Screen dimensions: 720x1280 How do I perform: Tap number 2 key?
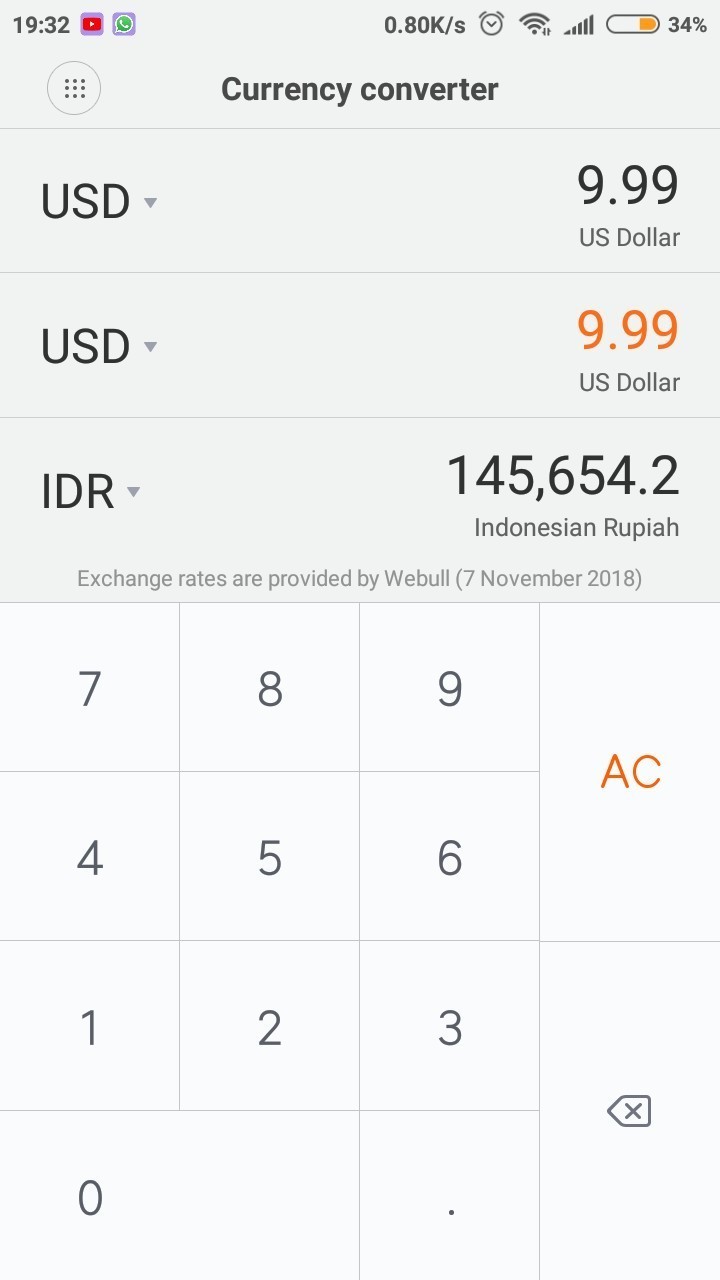point(270,1027)
